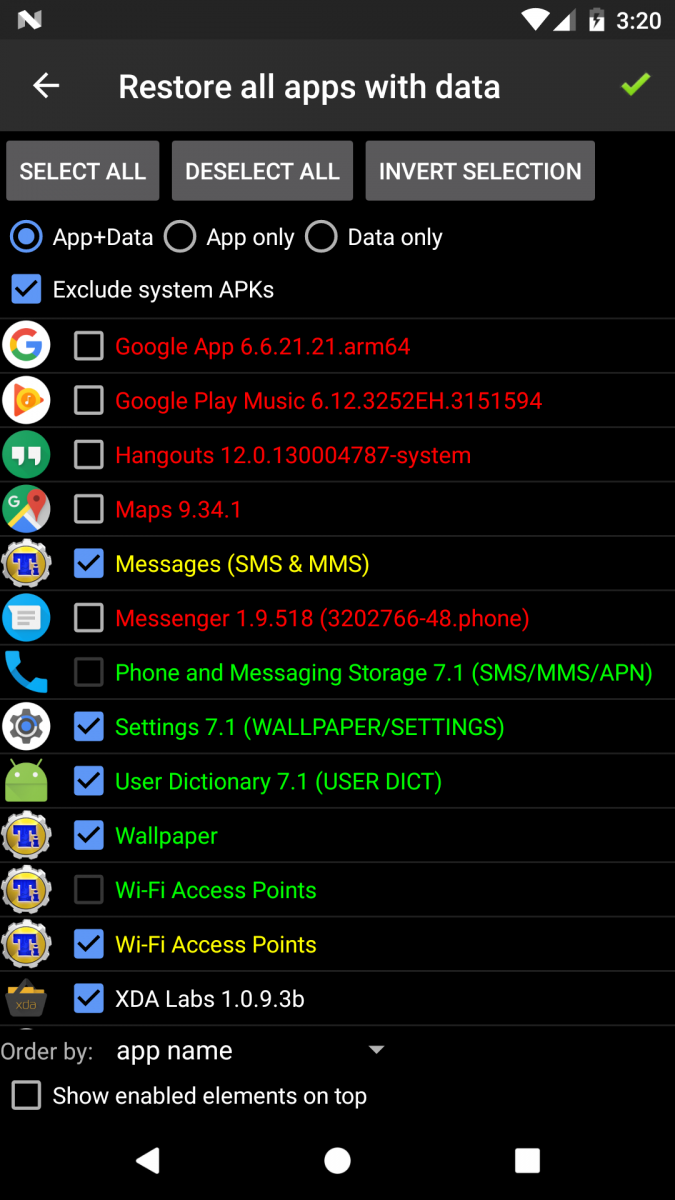The width and height of the screenshot is (675, 1200).
Task: Select the Data only option
Action: (322, 237)
